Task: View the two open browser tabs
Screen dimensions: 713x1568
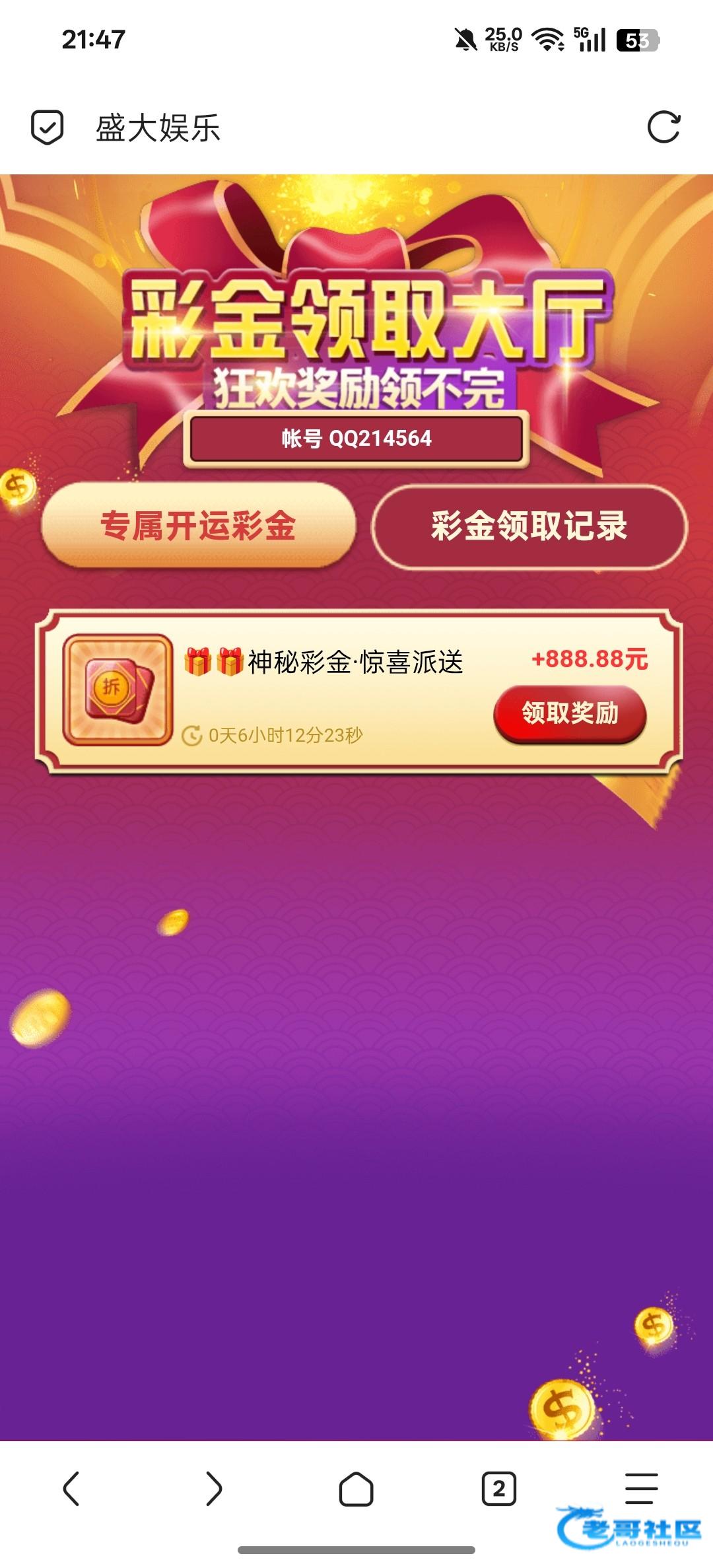Action: [x=498, y=1489]
